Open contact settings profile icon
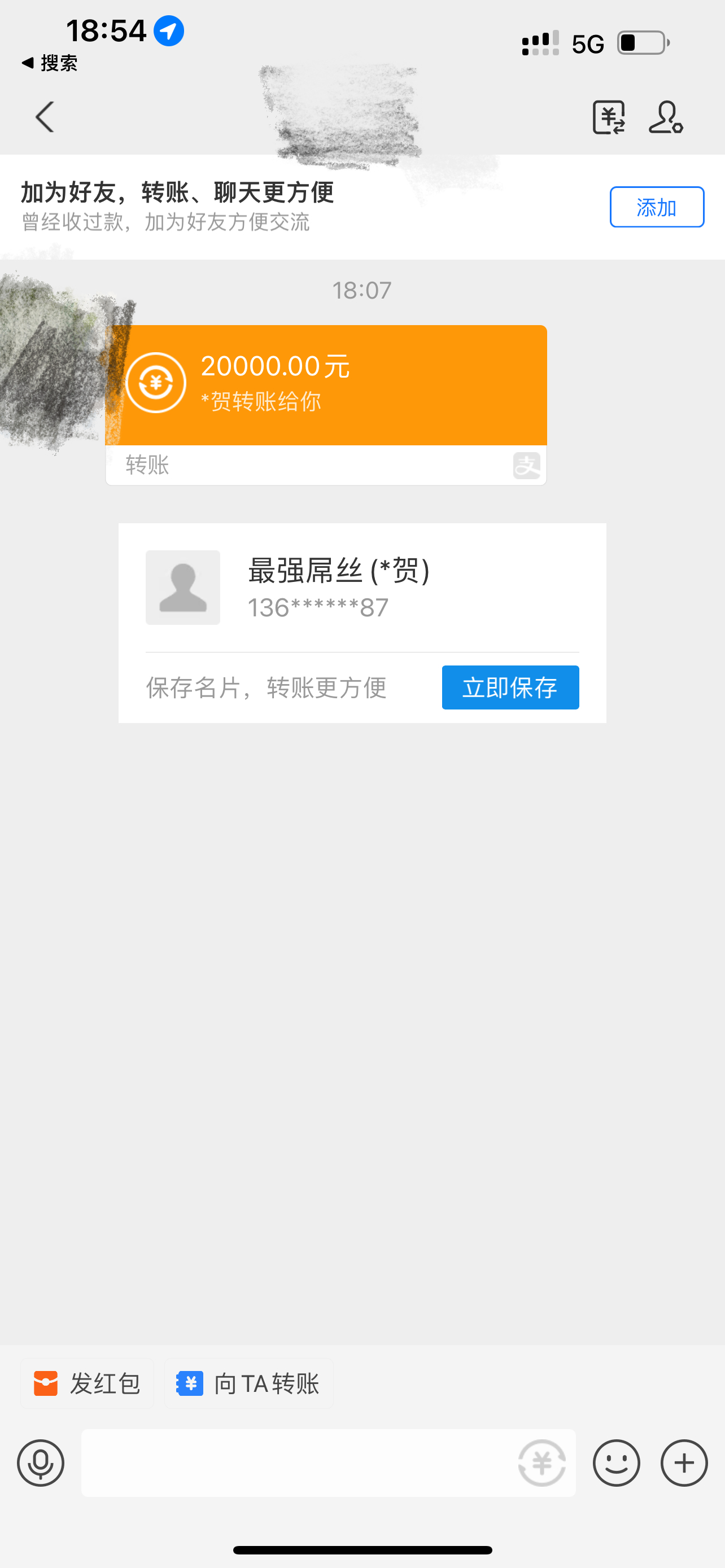Screen dimensions: 725x1568 [x=665, y=117]
